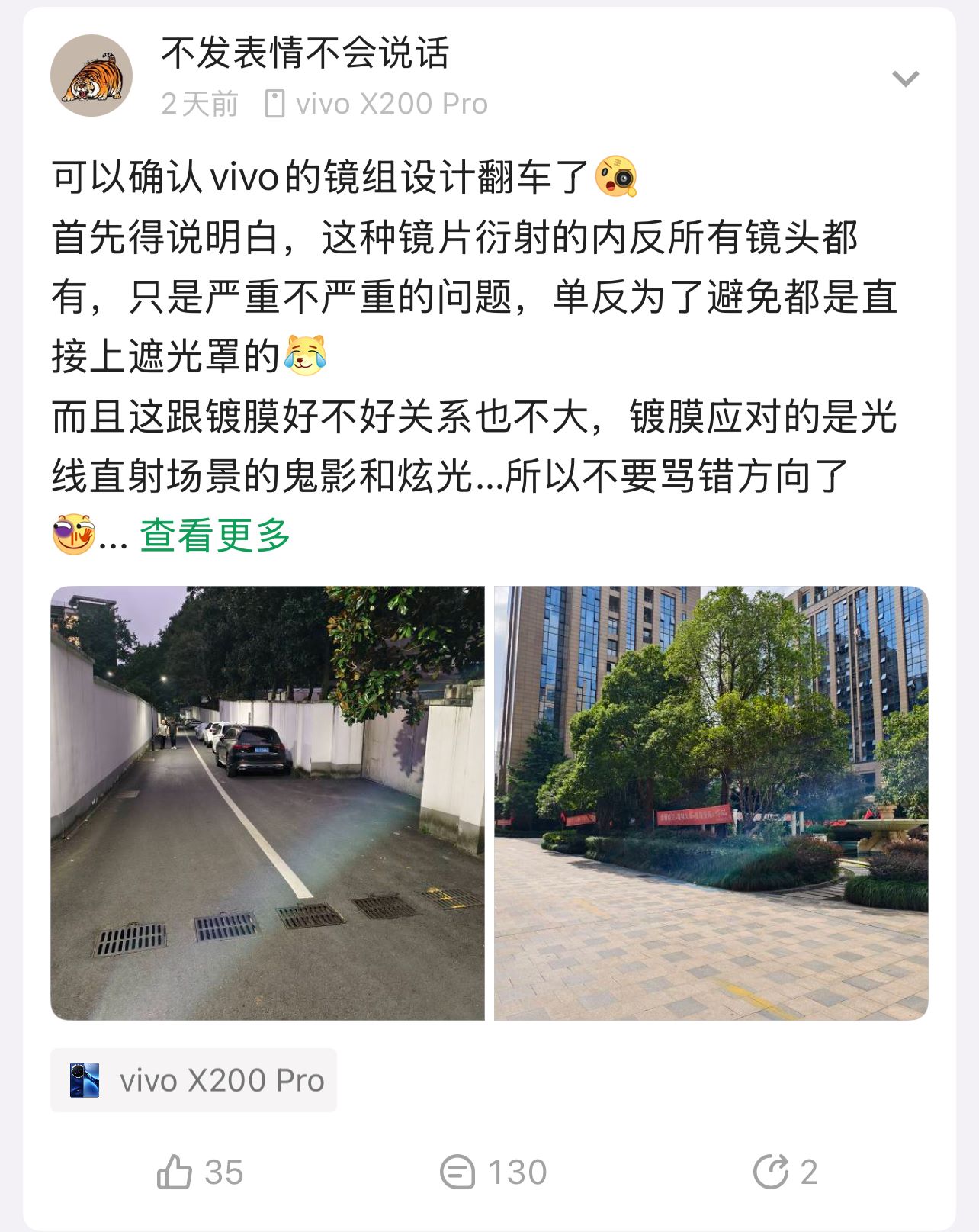Open the alley street photo
Screen dimensions: 979x1232
(x=268, y=803)
